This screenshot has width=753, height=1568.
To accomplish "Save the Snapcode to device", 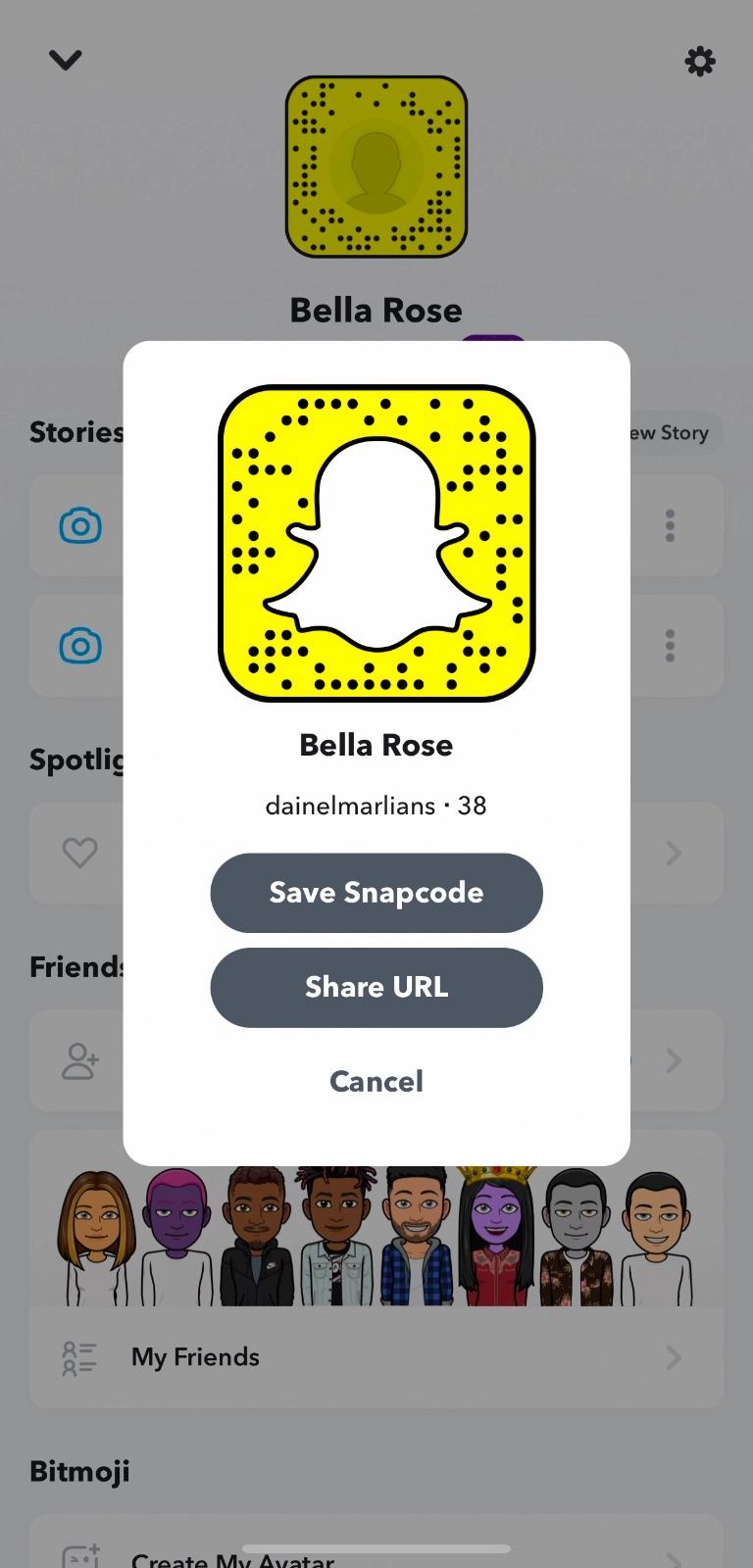I will (376, 893).
